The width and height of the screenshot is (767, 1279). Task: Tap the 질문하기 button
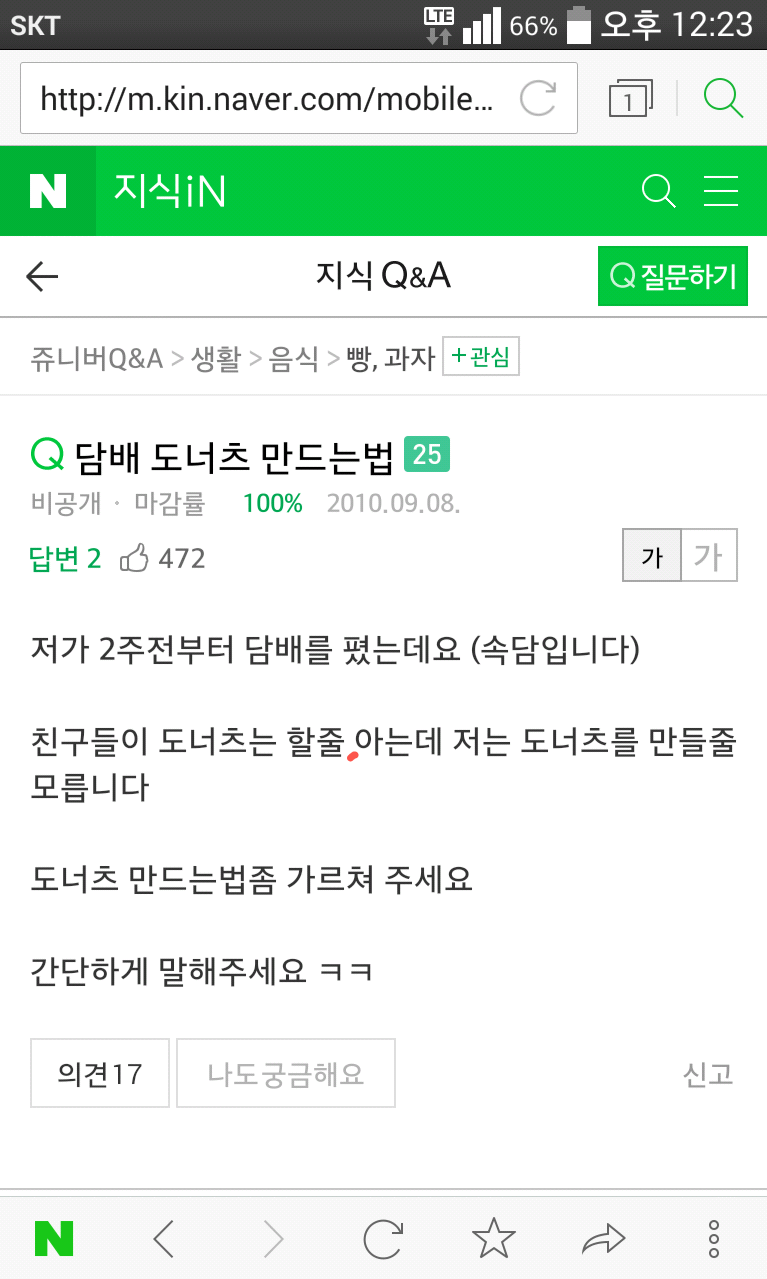tap(672, 277)
